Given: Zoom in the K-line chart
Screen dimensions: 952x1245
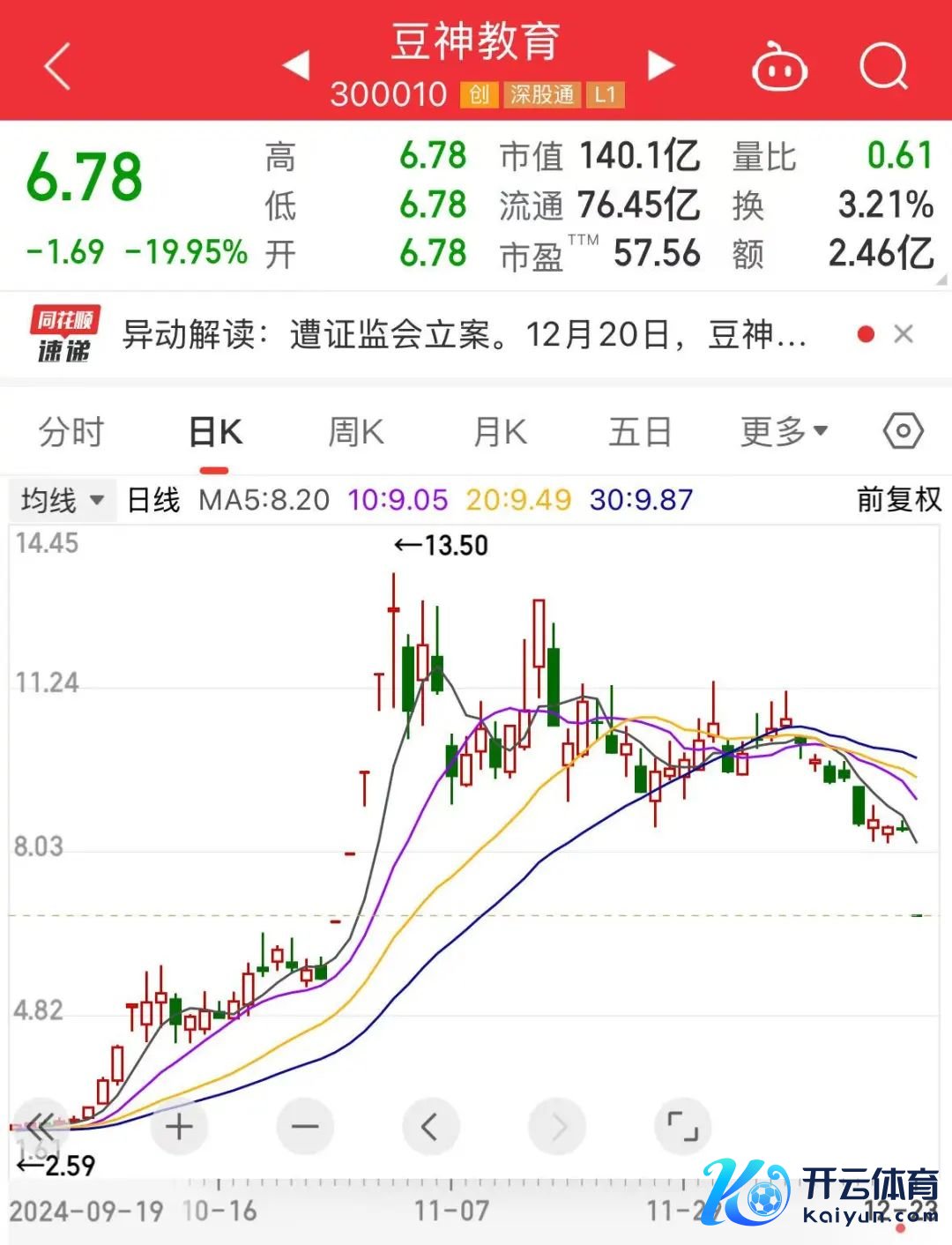Looking at the screenshot, I should tap(179, 1127).
